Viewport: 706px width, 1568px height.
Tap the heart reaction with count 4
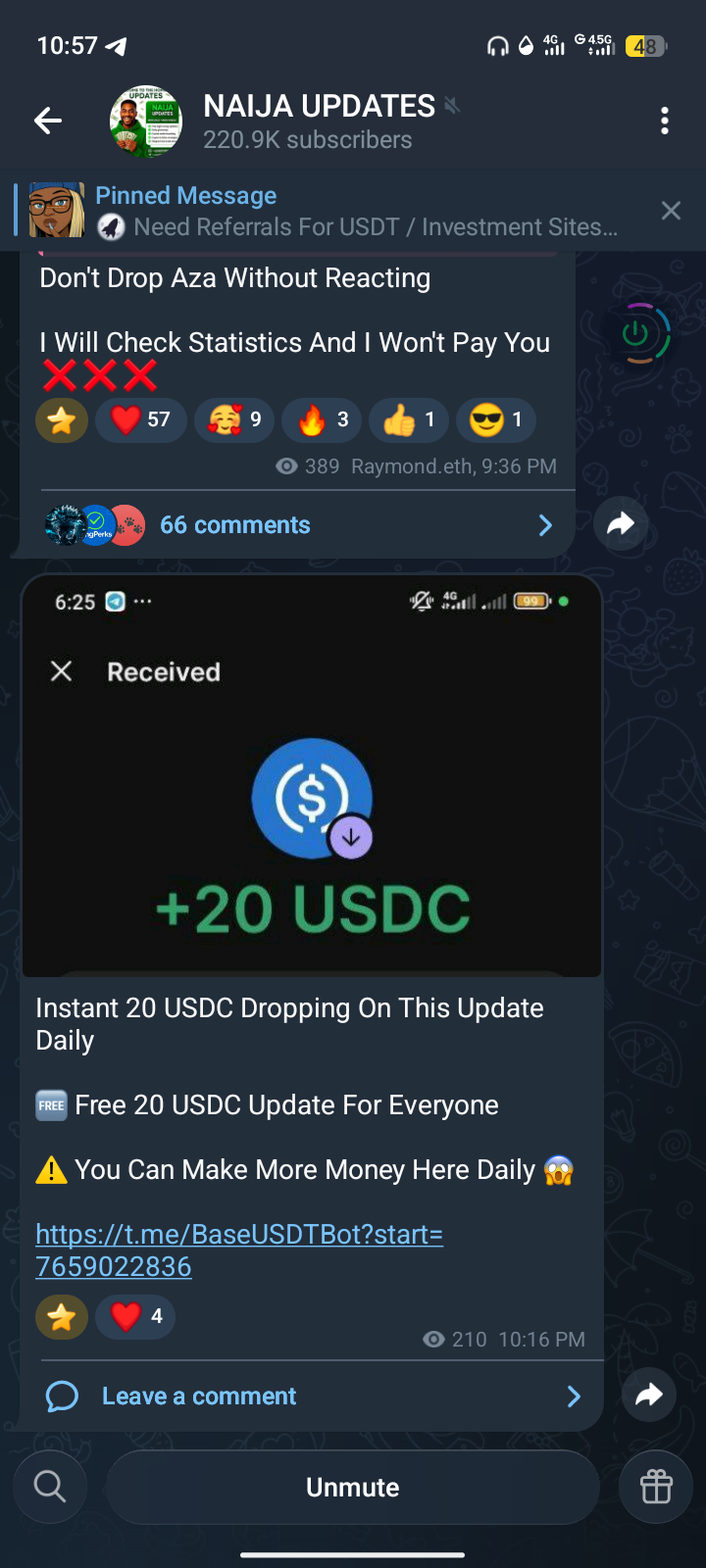136,1316
